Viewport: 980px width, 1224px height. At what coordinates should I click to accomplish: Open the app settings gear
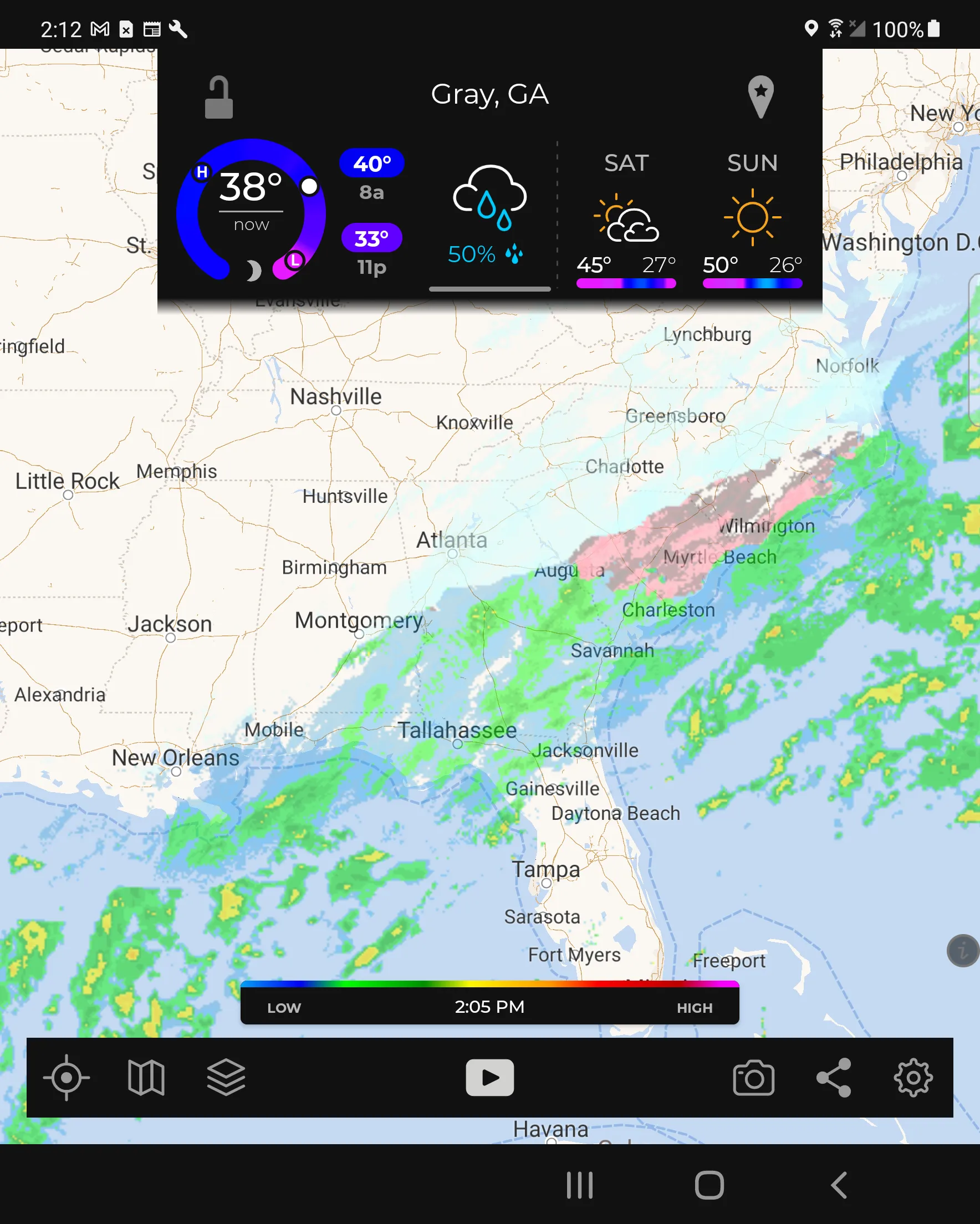tap(913, 1078)
